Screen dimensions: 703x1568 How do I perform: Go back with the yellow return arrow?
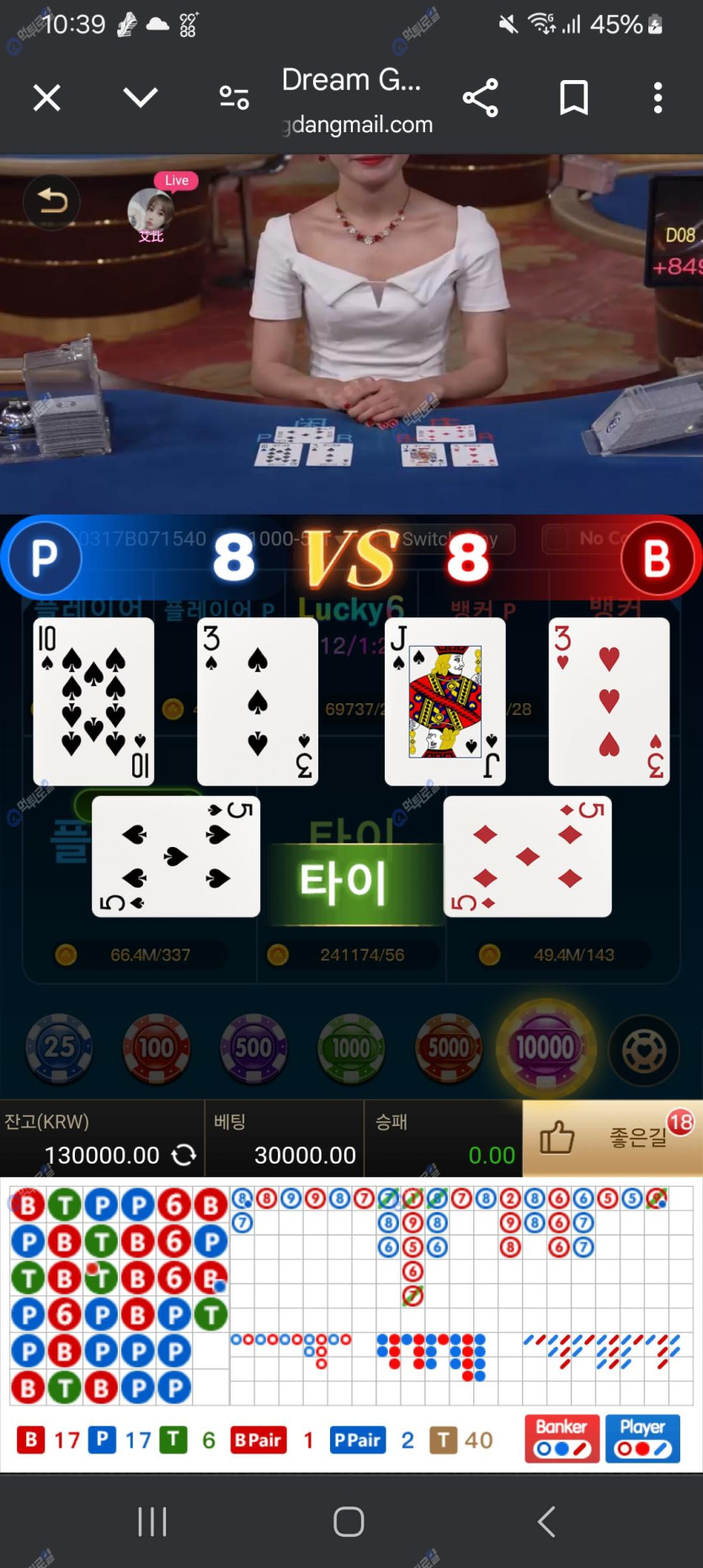pos(52,202)
